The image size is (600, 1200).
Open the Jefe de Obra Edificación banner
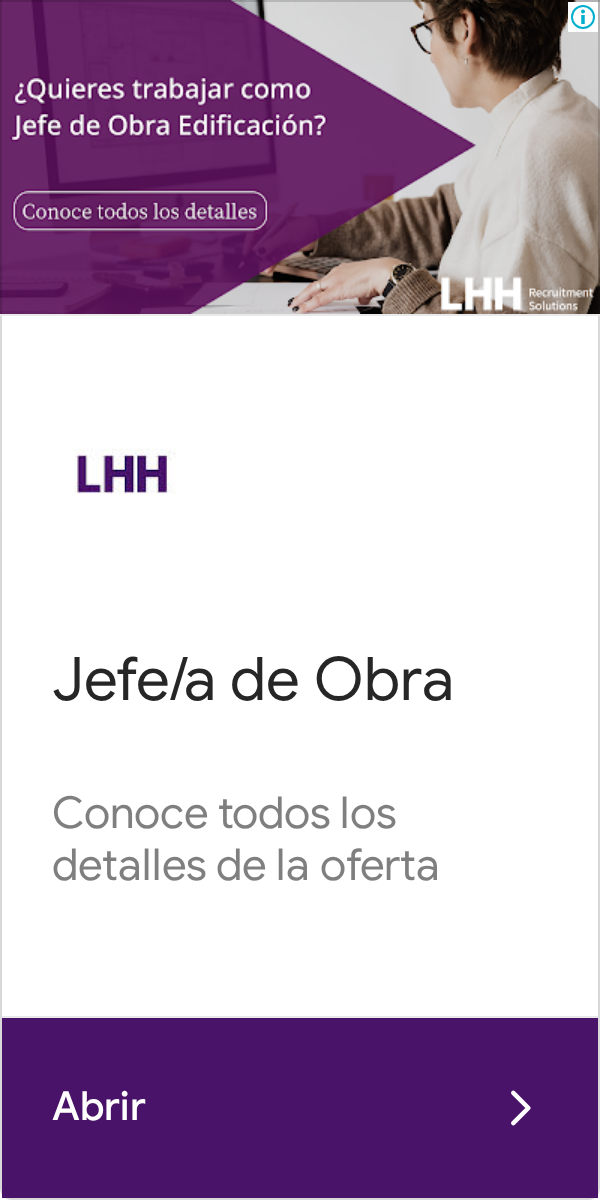coord(300,157)
